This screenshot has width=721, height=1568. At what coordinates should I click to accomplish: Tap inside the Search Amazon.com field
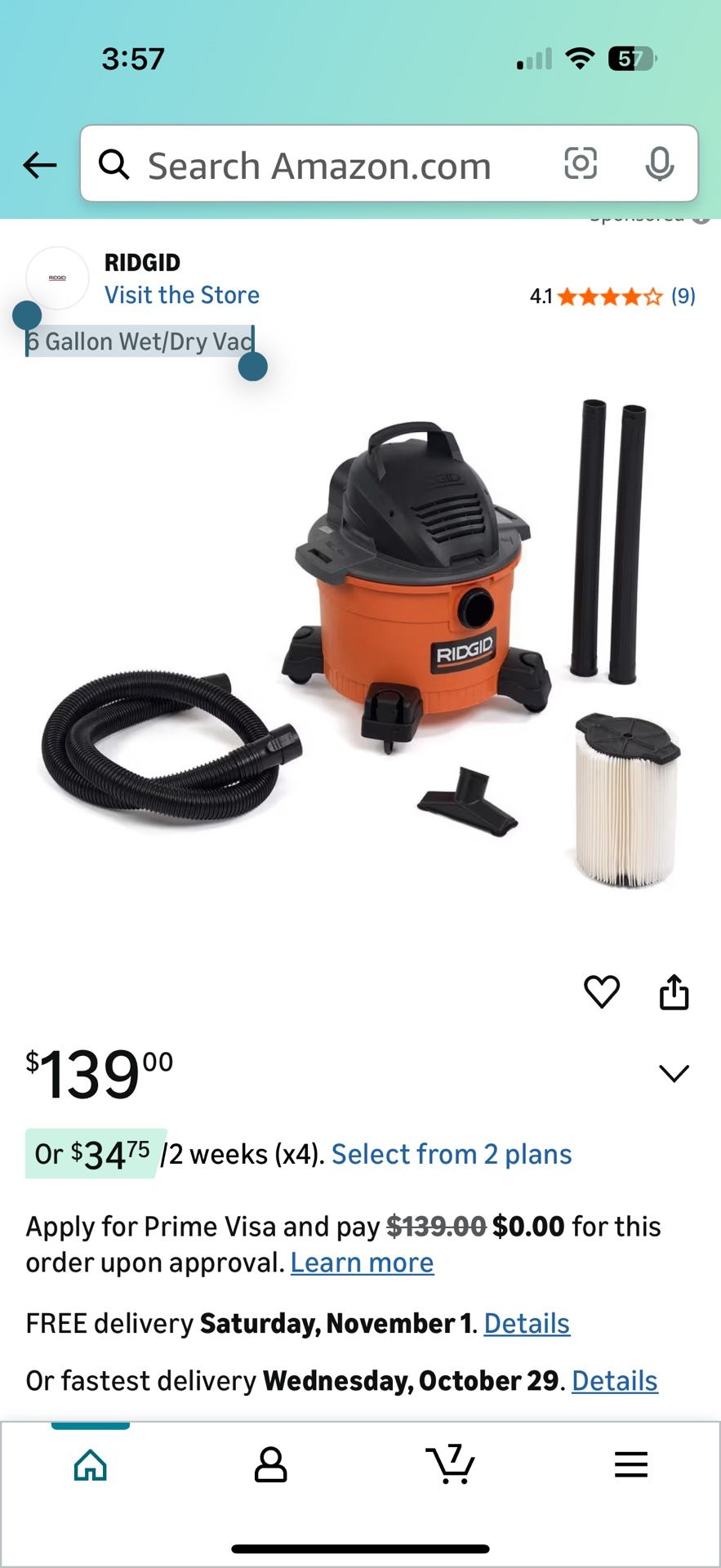(x=318, y=166)
